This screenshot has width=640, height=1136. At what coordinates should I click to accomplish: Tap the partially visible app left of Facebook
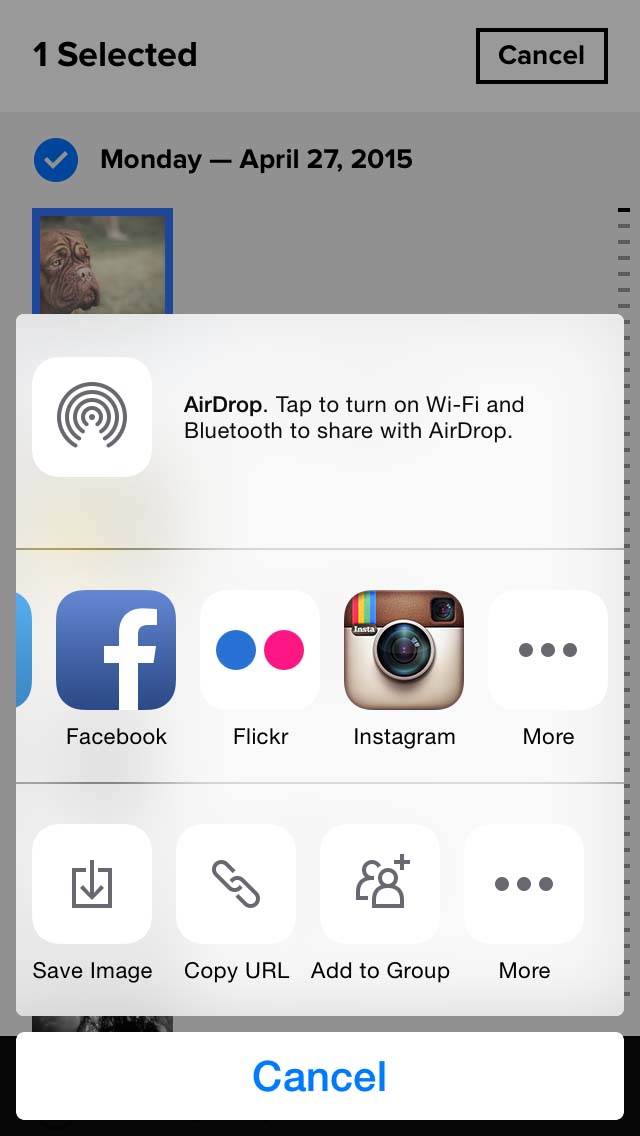(x=24, y=650)
